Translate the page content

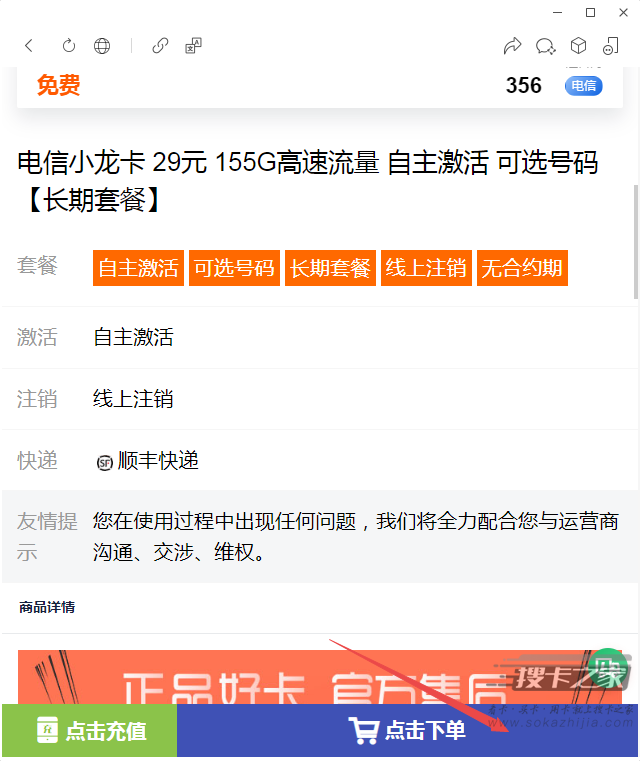tap(194, 46)
